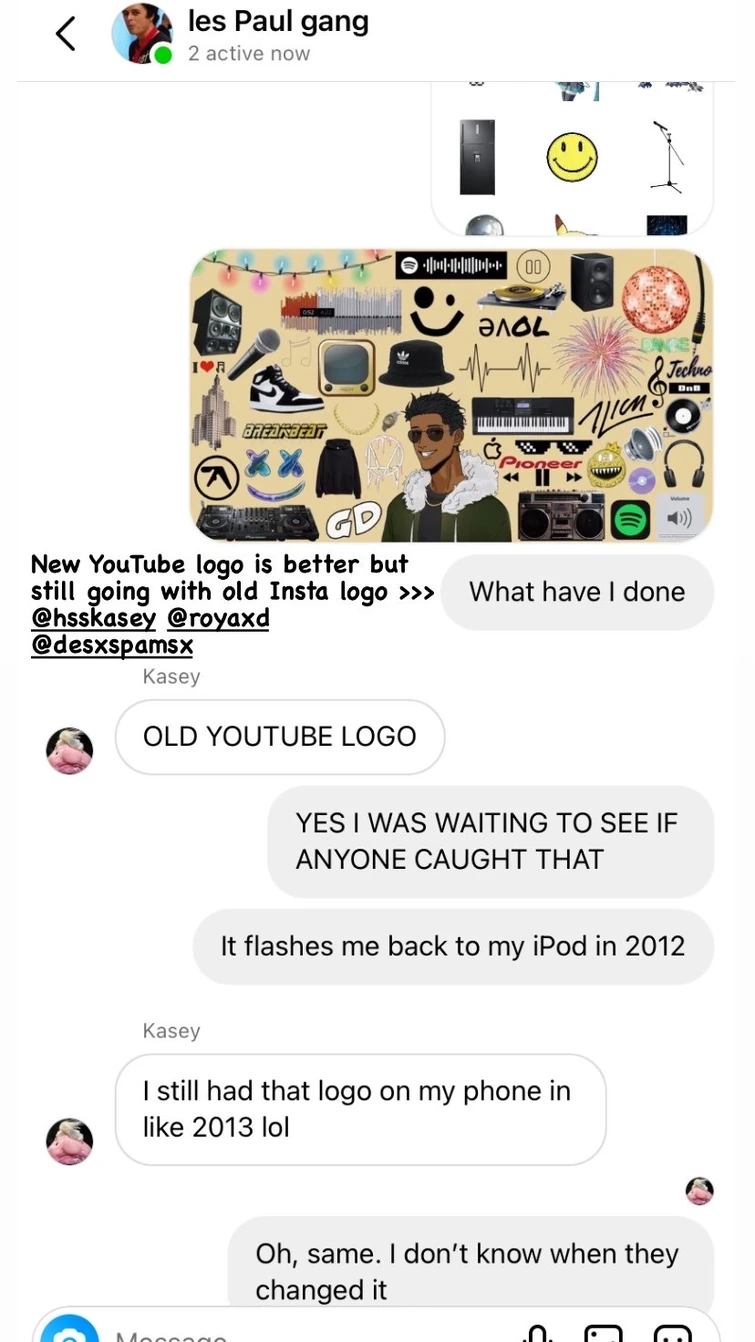Screen dimensions: 755x1342
Task: Open the camera from message bar
Action: 69,1330
